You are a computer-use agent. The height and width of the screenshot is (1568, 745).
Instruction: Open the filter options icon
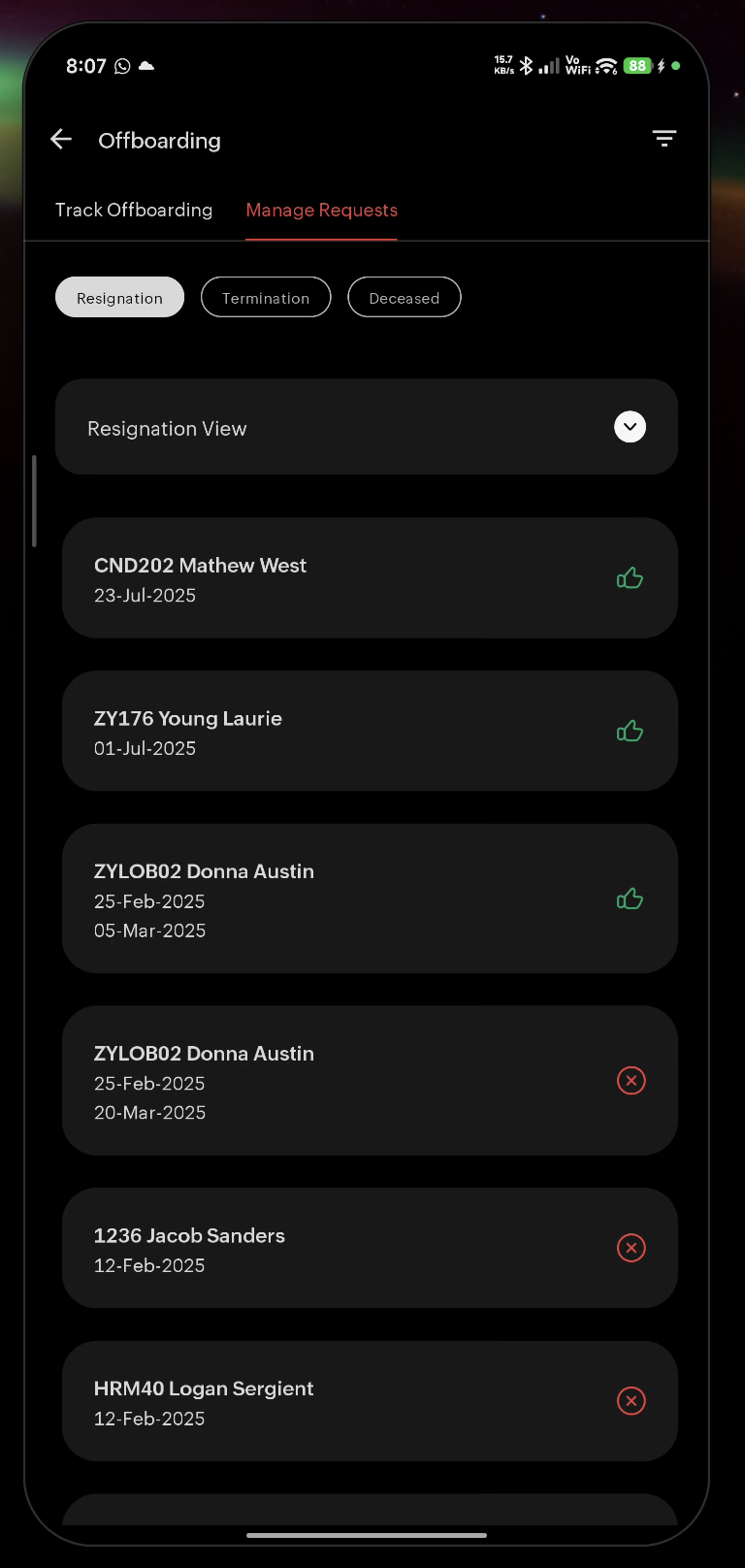(664, 139)
